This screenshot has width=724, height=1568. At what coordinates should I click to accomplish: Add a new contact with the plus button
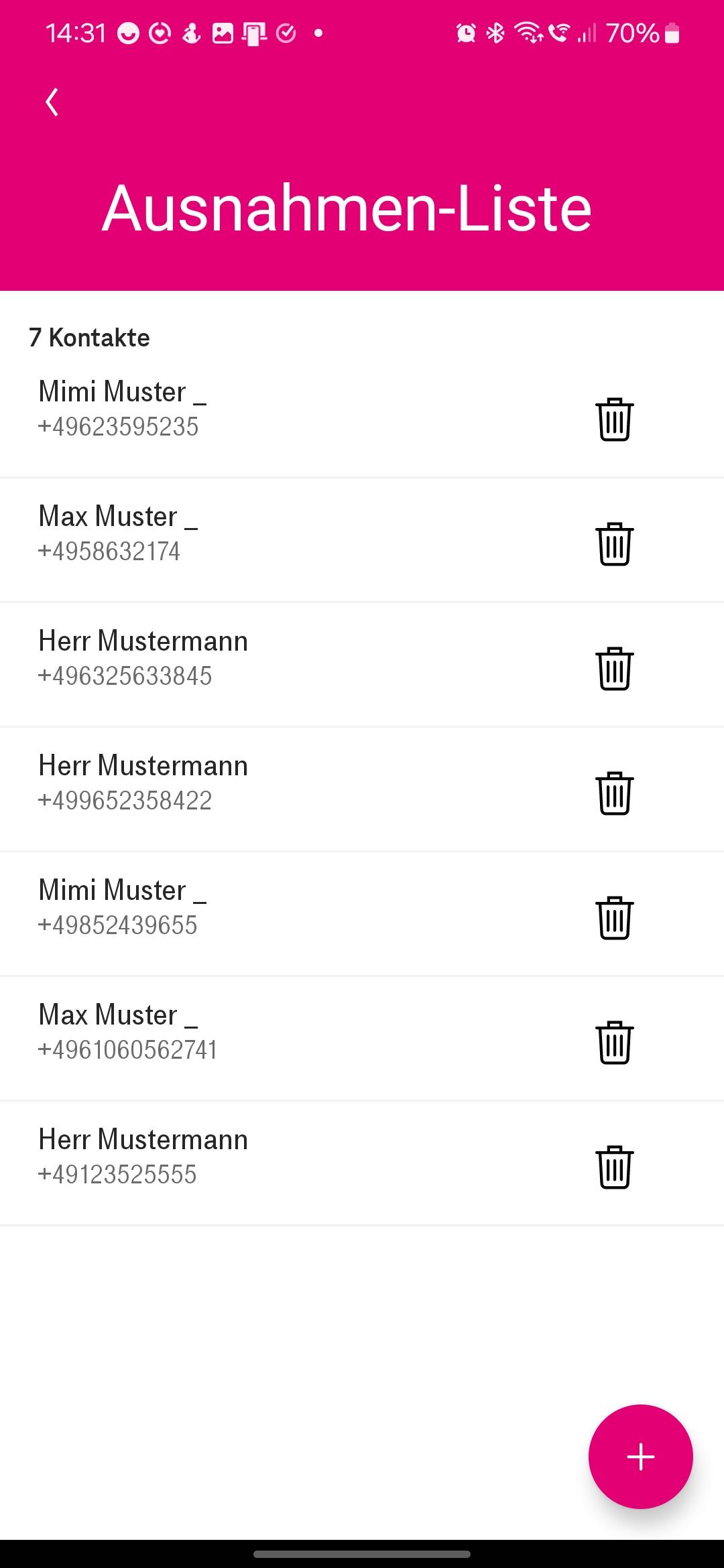tap(640, 1456)
